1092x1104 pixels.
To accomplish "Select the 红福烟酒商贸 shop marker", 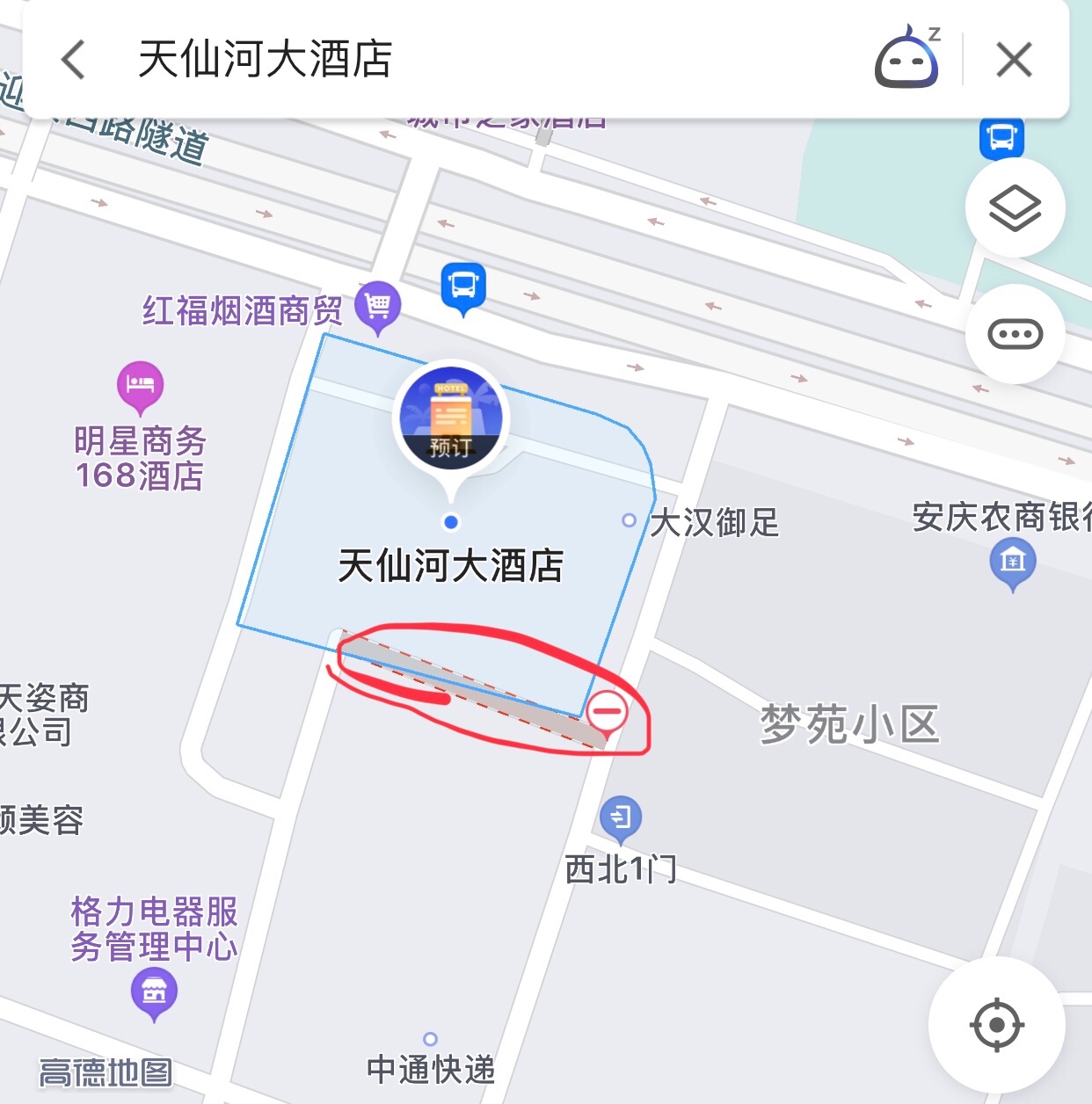I will coord(378,307).
